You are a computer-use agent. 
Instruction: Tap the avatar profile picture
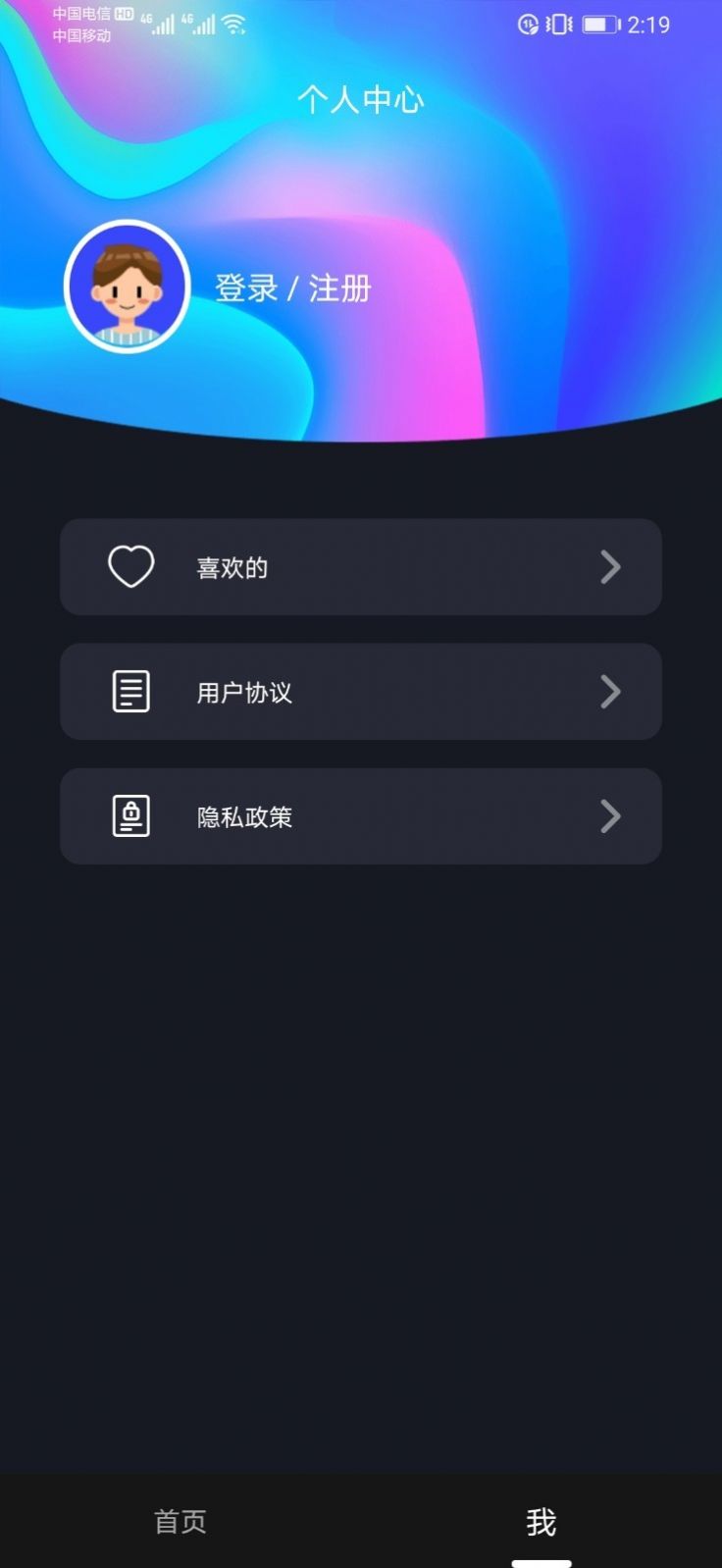(128, 287)
